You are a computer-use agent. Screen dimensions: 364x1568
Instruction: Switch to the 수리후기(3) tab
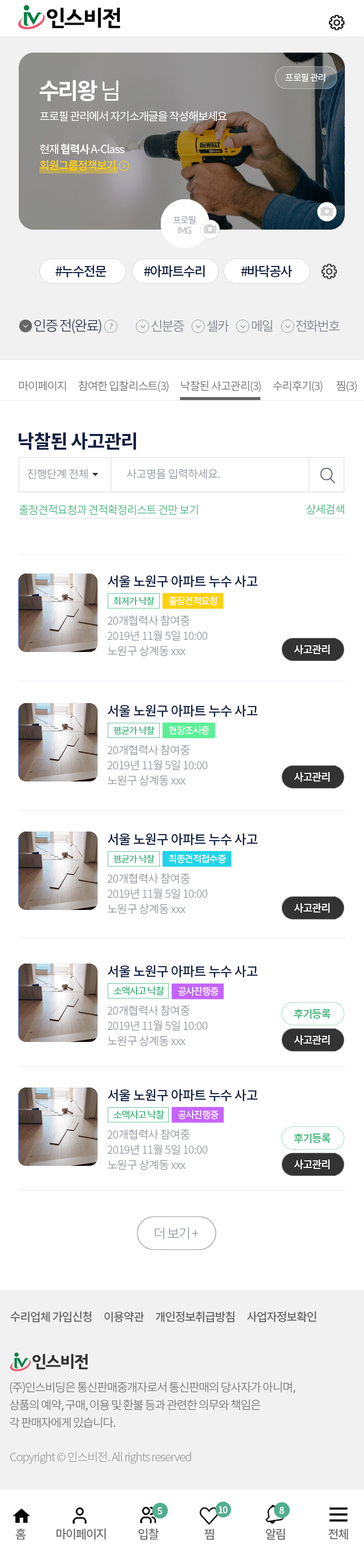298,385
